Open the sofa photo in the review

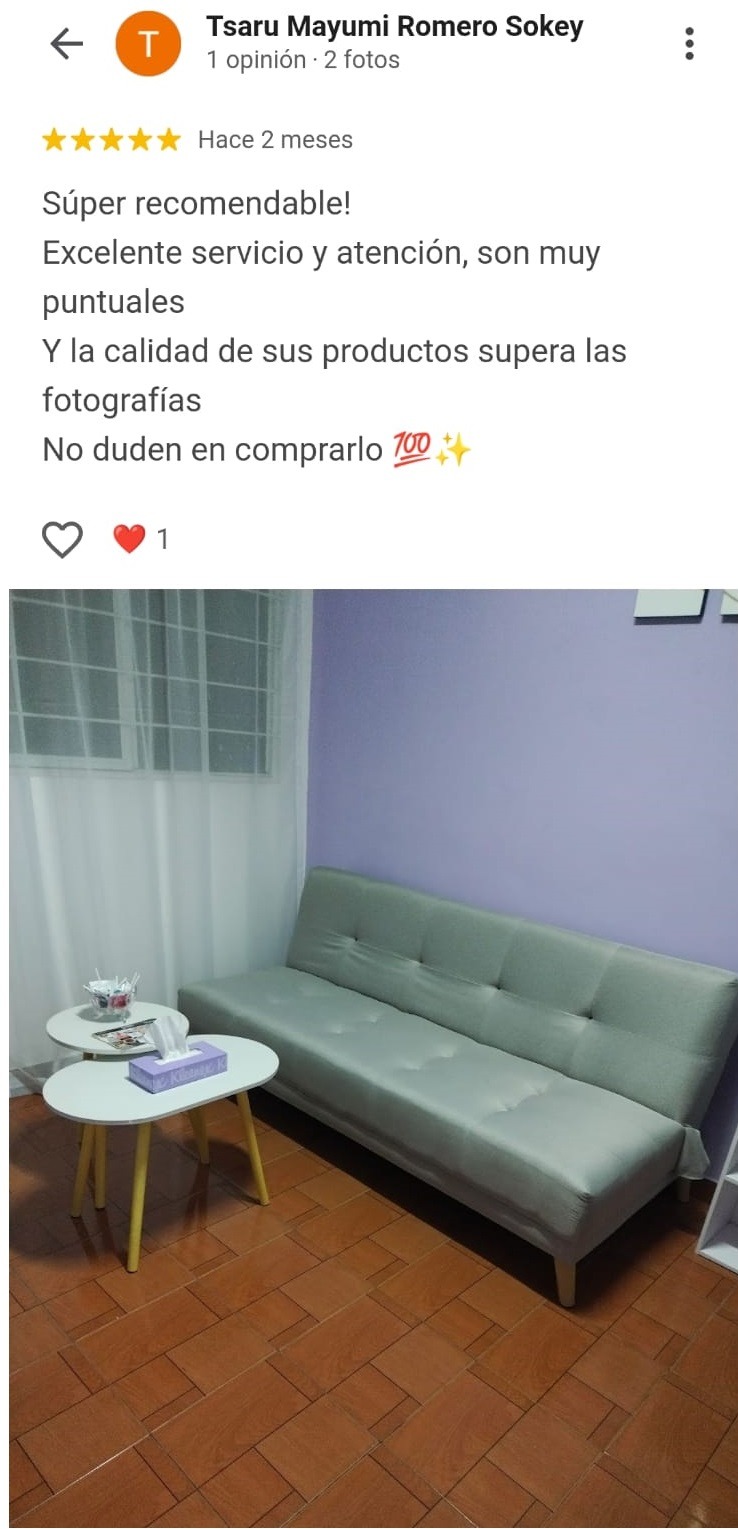373,1056
